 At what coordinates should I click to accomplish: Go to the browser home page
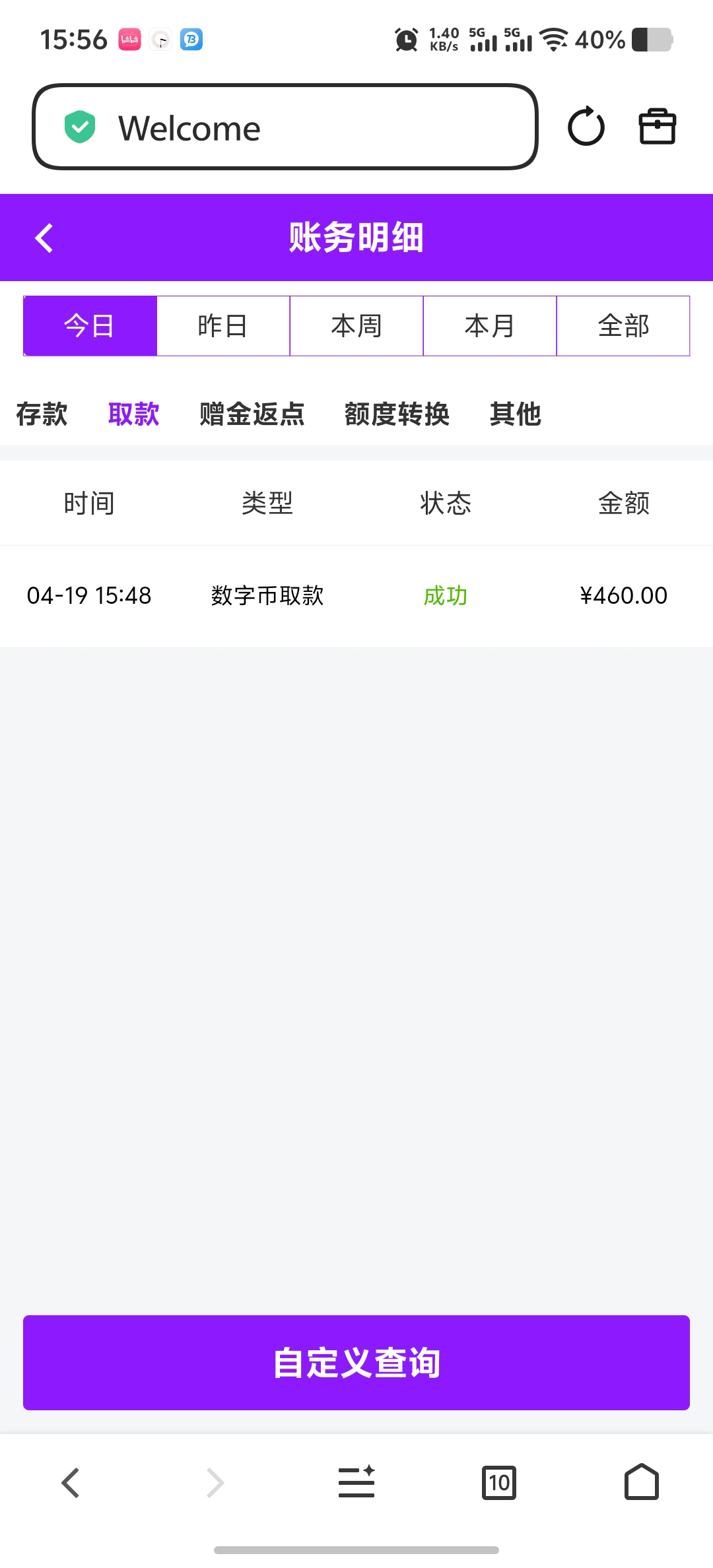(642, 1483)
